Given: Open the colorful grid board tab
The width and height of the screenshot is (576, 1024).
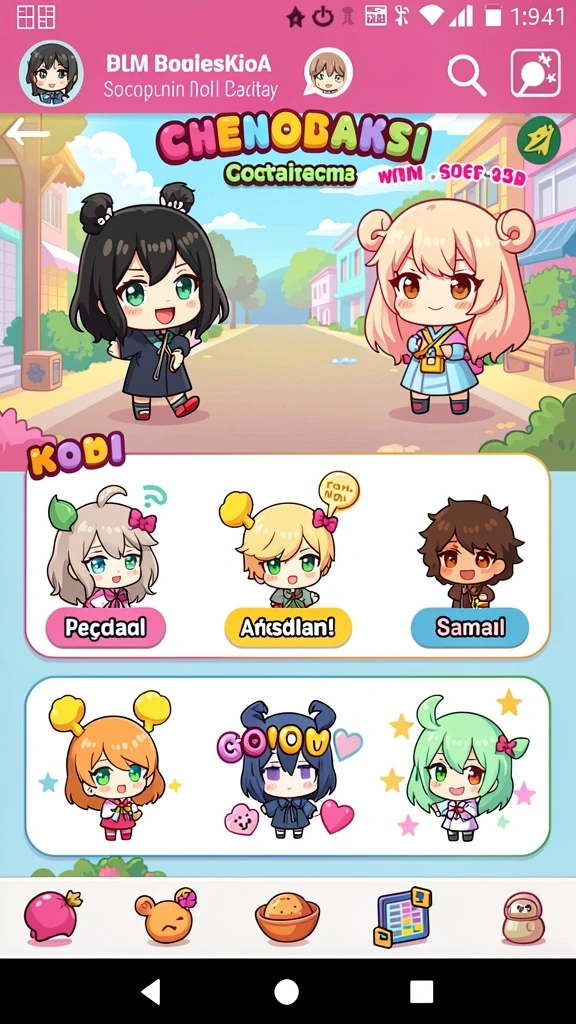Looking at the screenshot, I should coord(405,916).
